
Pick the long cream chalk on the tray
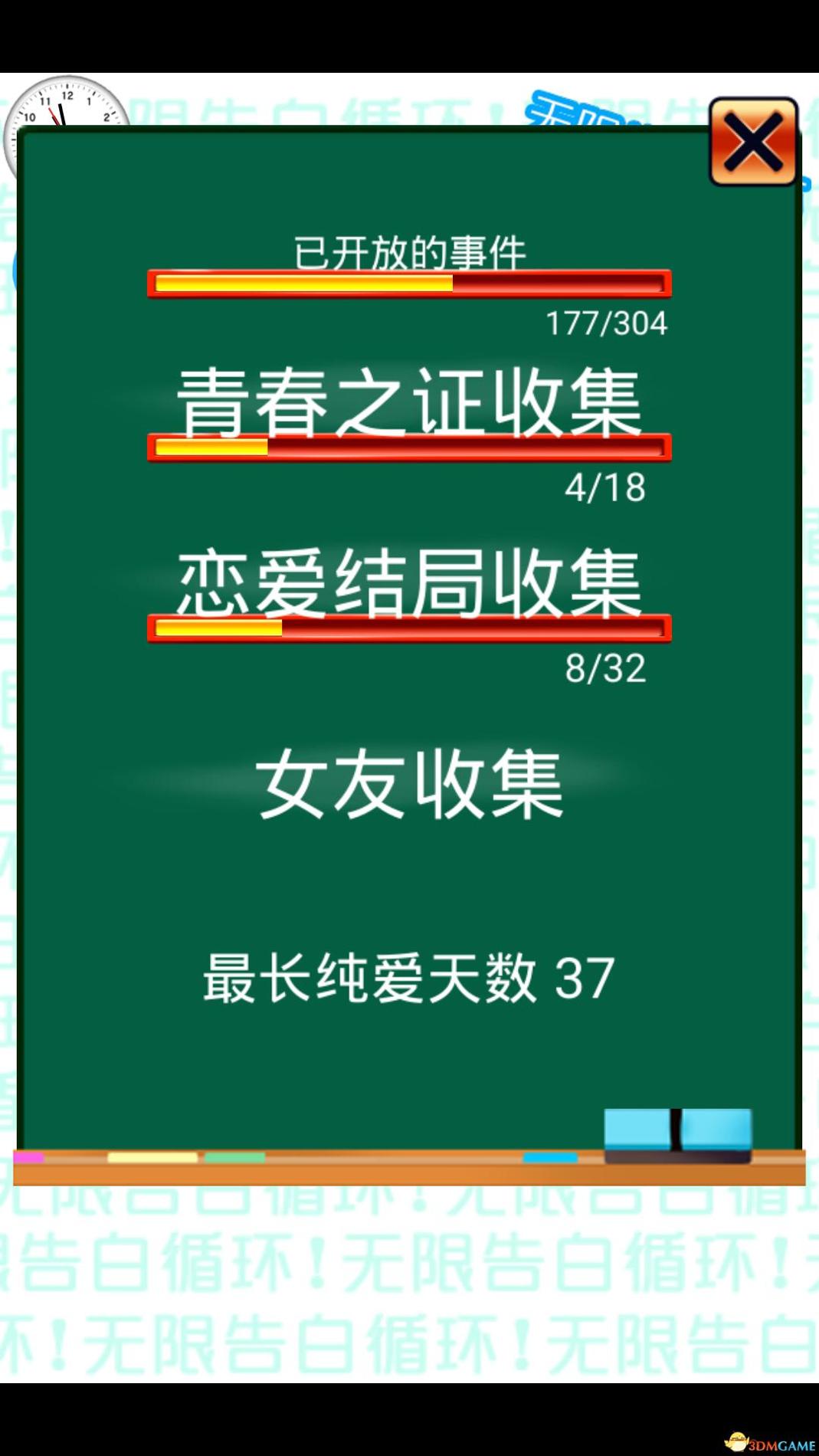tap(153, 1159)
